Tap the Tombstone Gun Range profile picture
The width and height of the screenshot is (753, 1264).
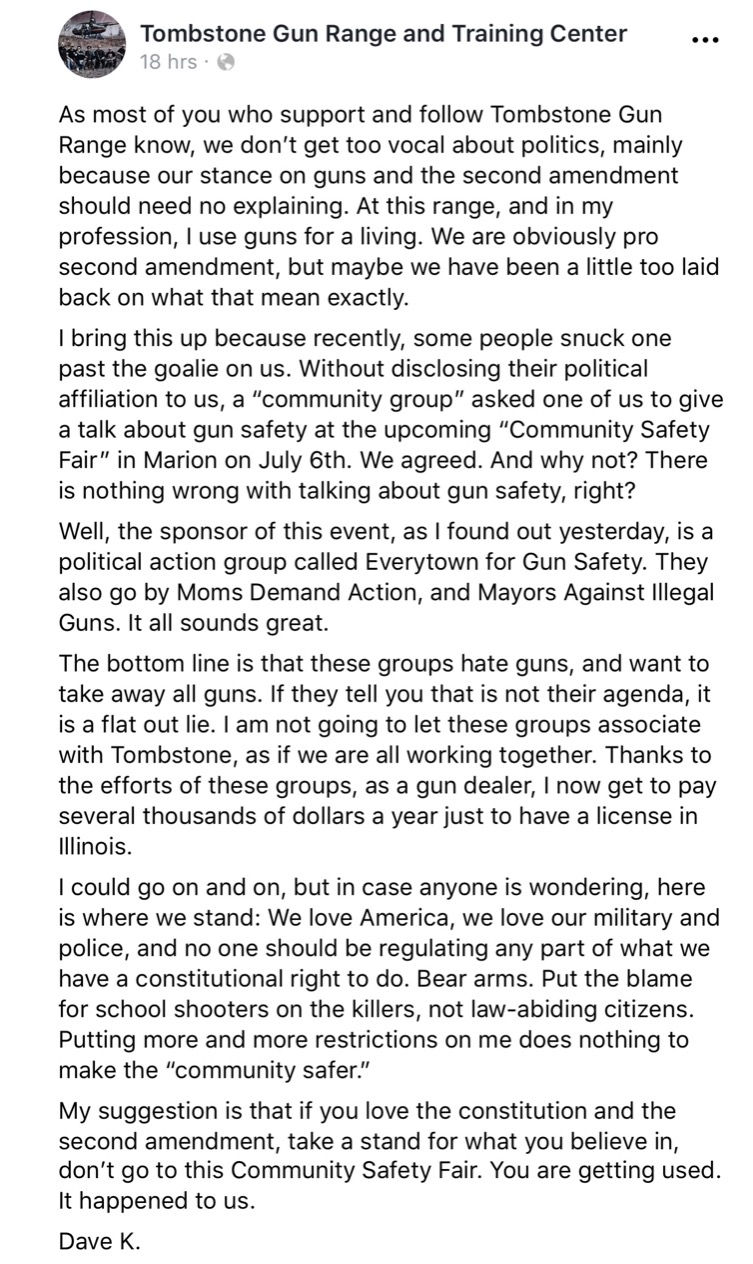92,44
